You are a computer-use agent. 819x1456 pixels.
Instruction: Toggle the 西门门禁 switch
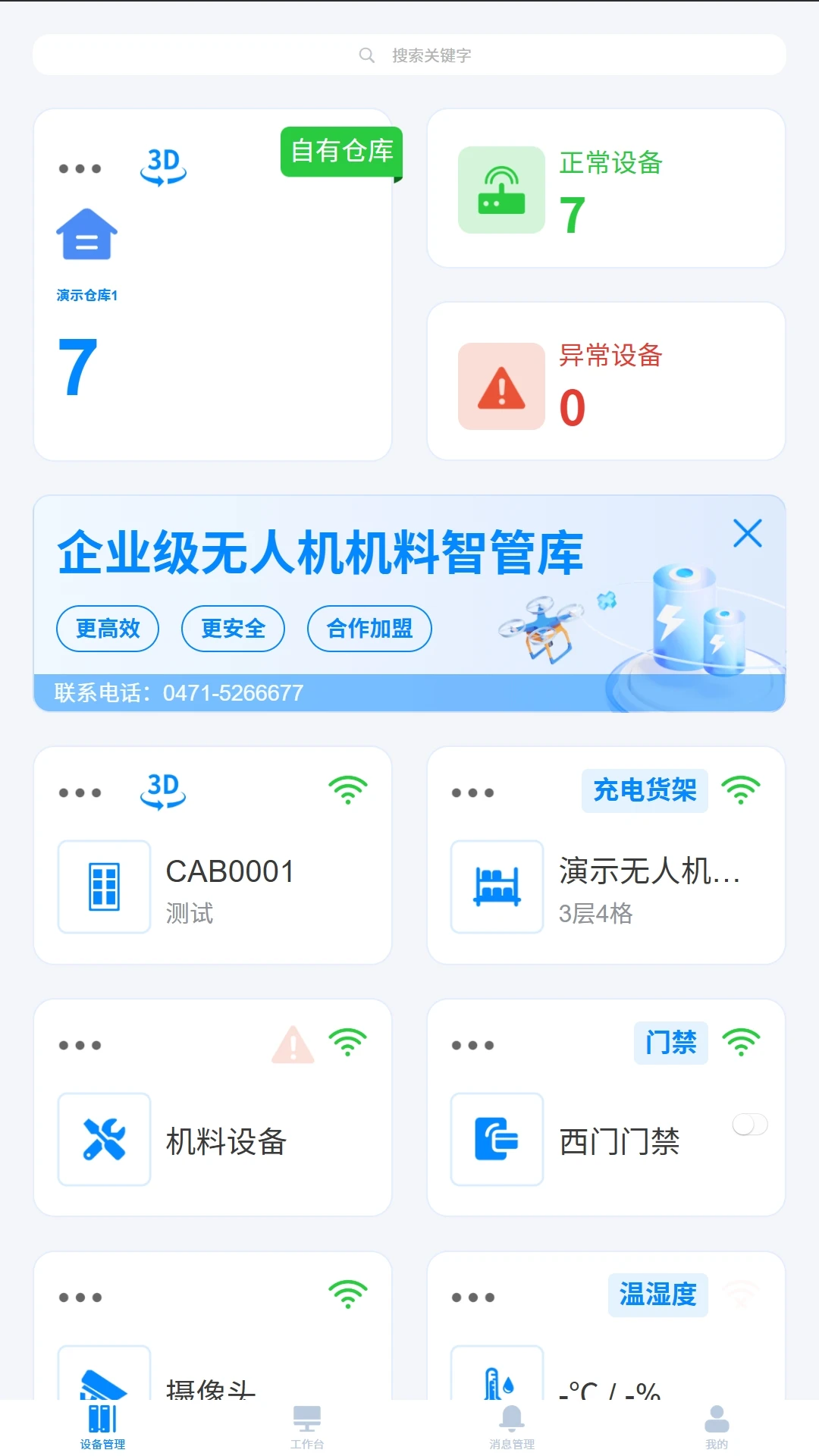tap(749, 1125)
